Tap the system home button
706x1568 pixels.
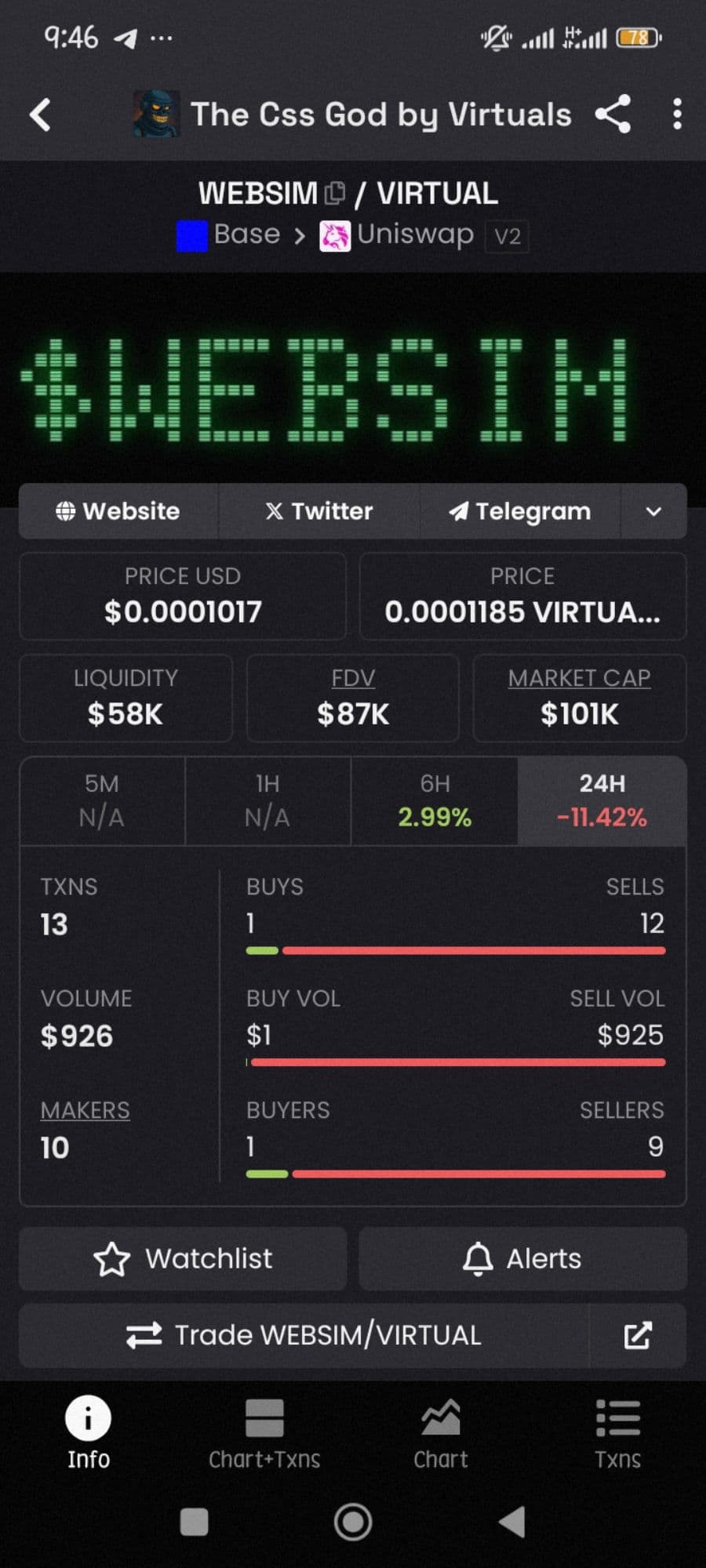click(353, 1523)
